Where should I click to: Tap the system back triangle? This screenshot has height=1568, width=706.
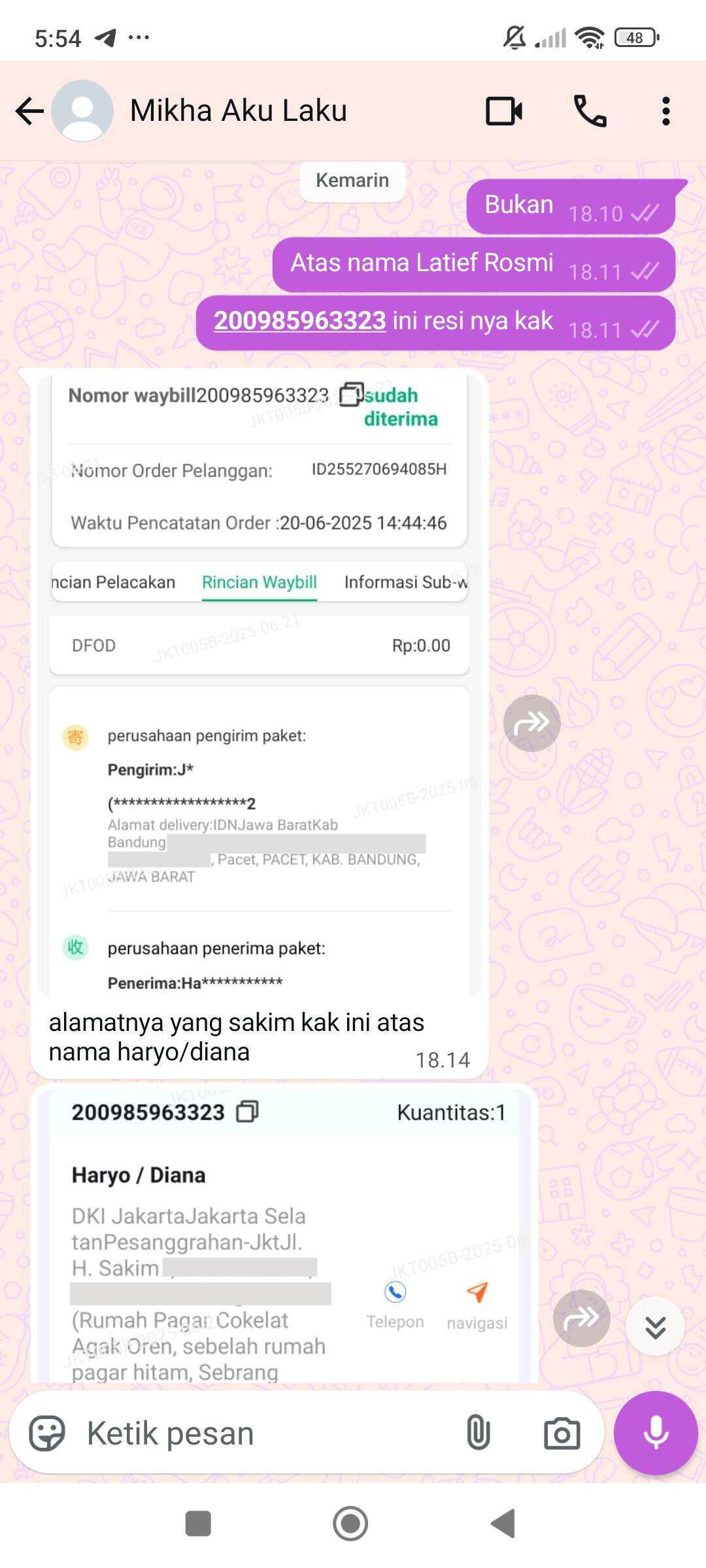503,1524
